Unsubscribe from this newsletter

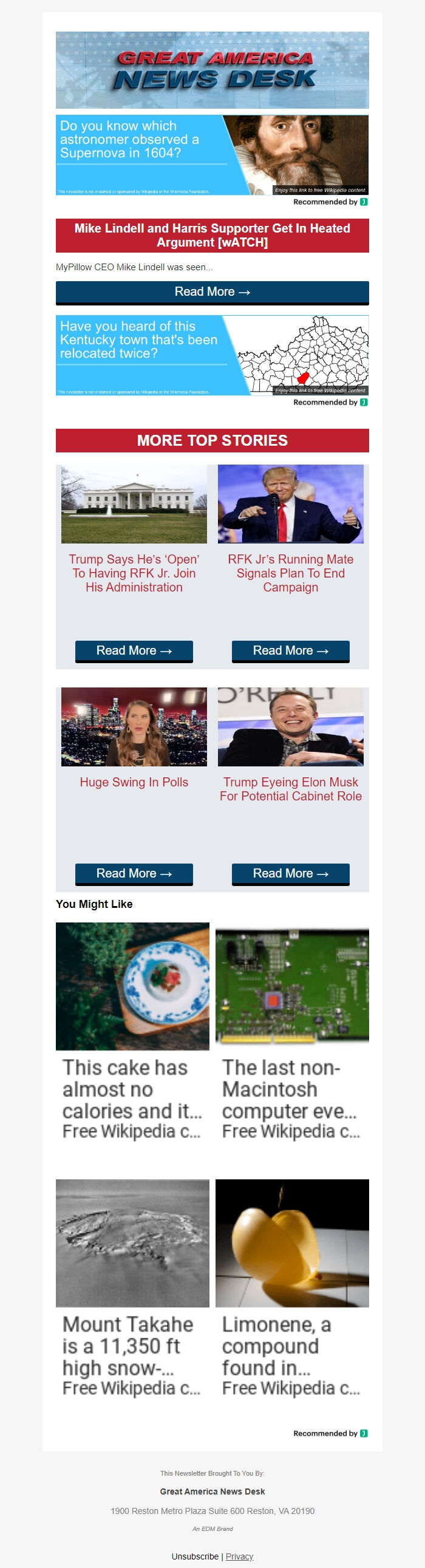coord(195,1556)
